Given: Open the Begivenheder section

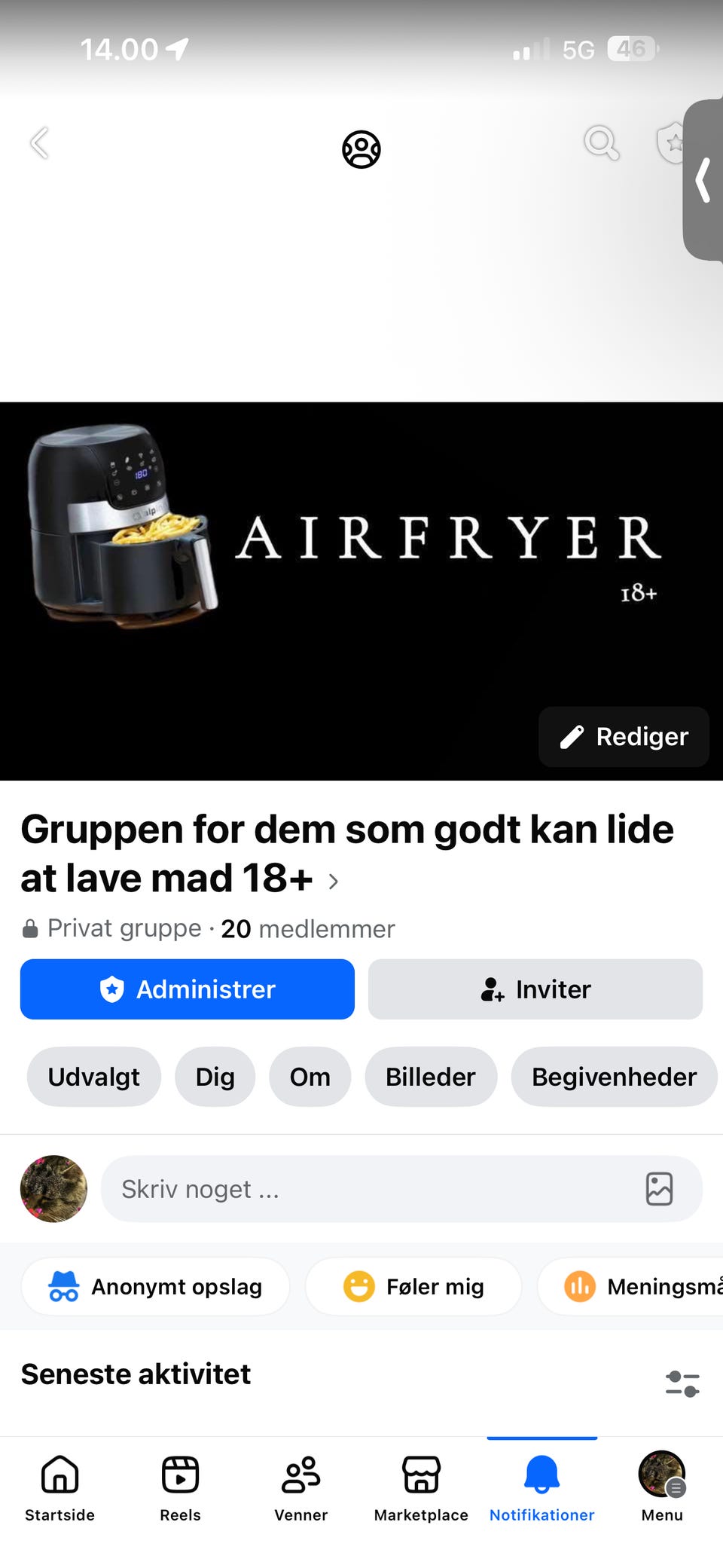Looking at the screenshot, I should 614,1077.
